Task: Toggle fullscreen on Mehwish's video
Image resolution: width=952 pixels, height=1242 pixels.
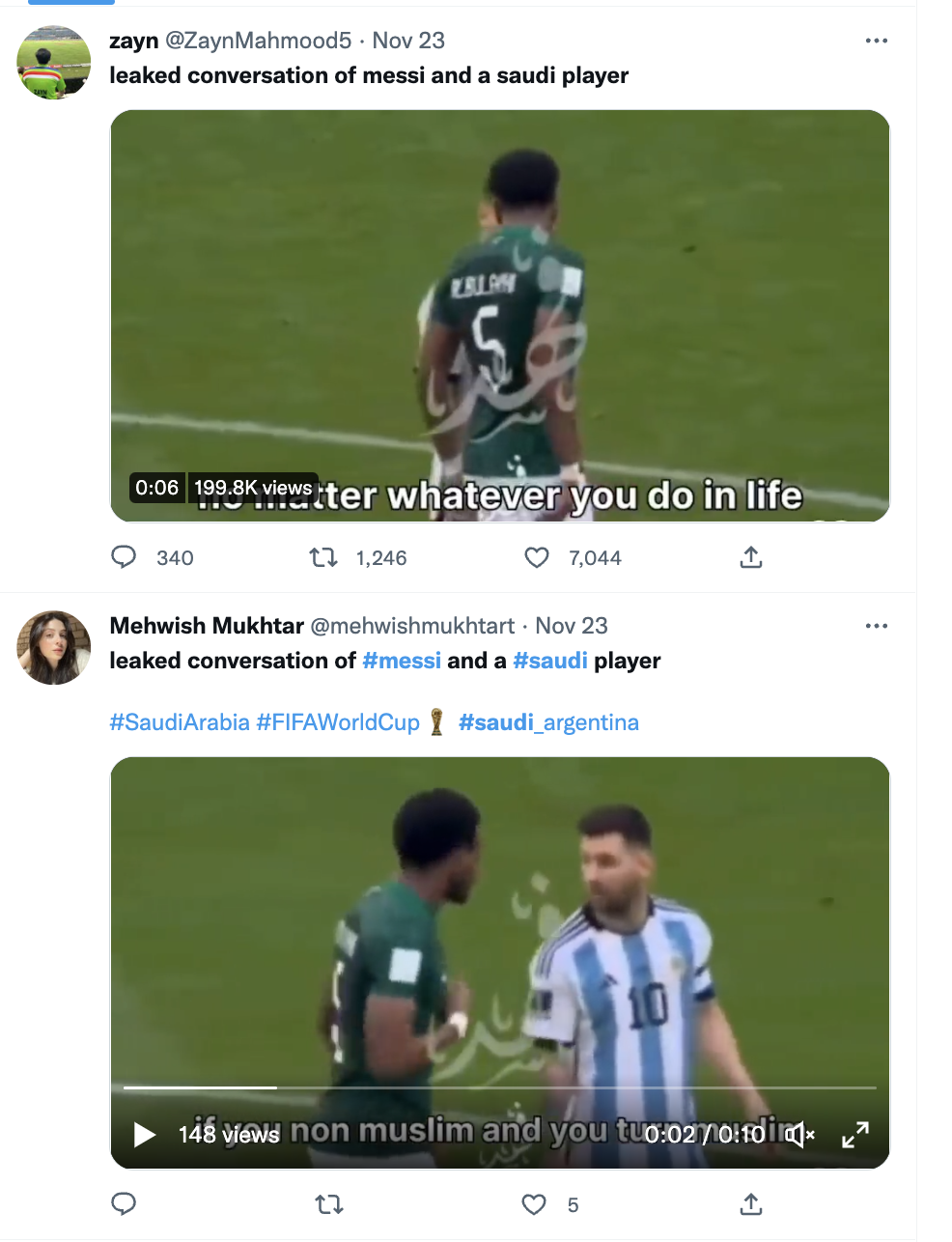Action: point(854,1135)
